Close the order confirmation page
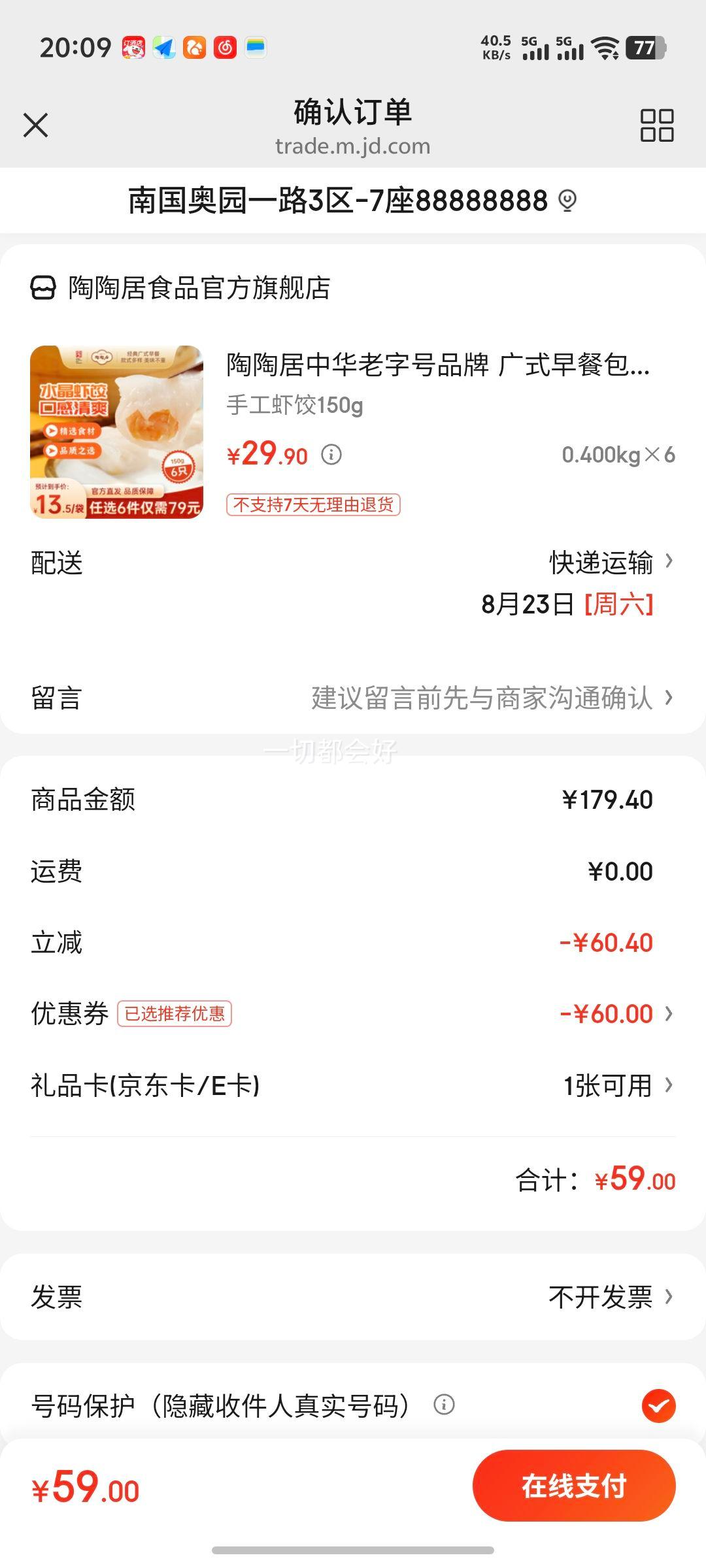This screenshot has width=706, height=1568. coord(36,125)
